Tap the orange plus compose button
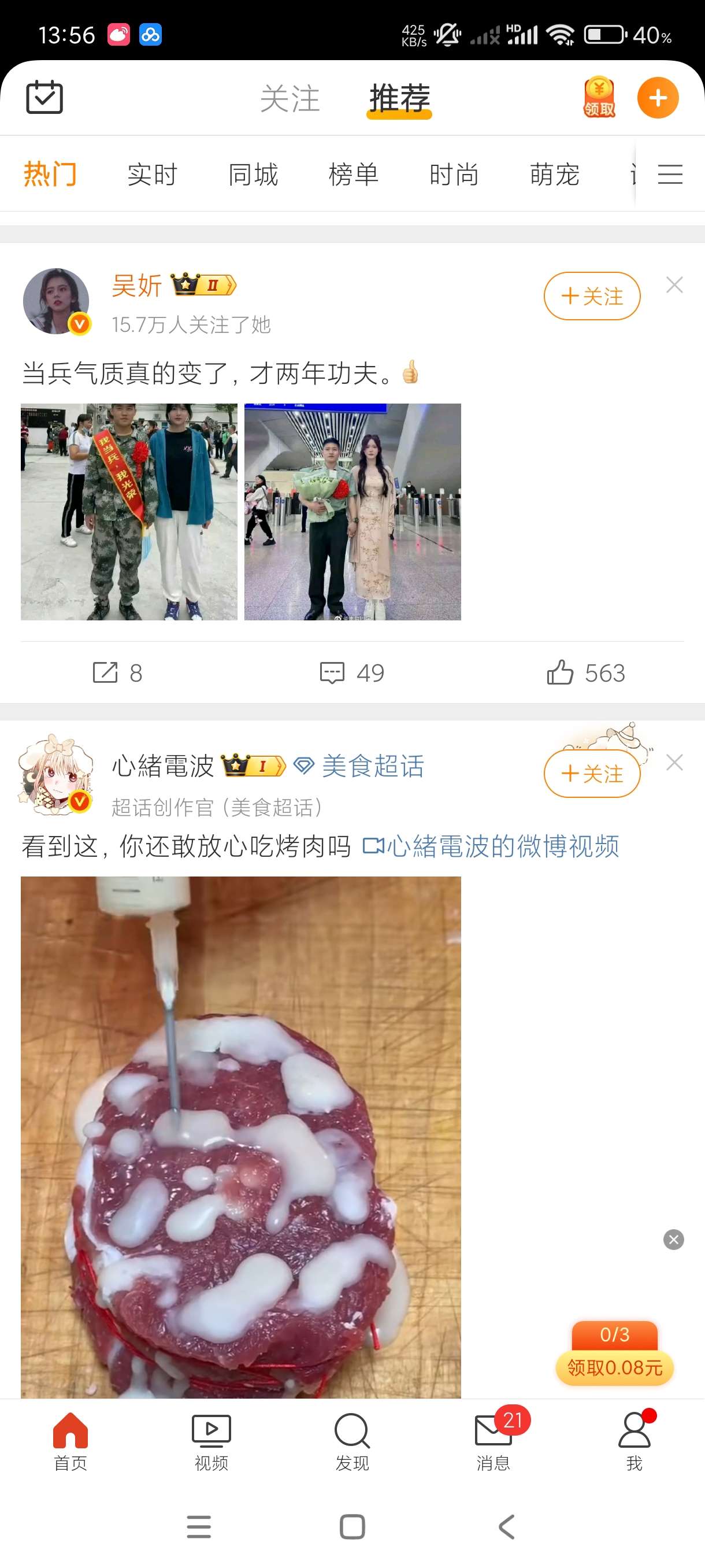This screenshot has width=705, height=1568. click(658, 98)
